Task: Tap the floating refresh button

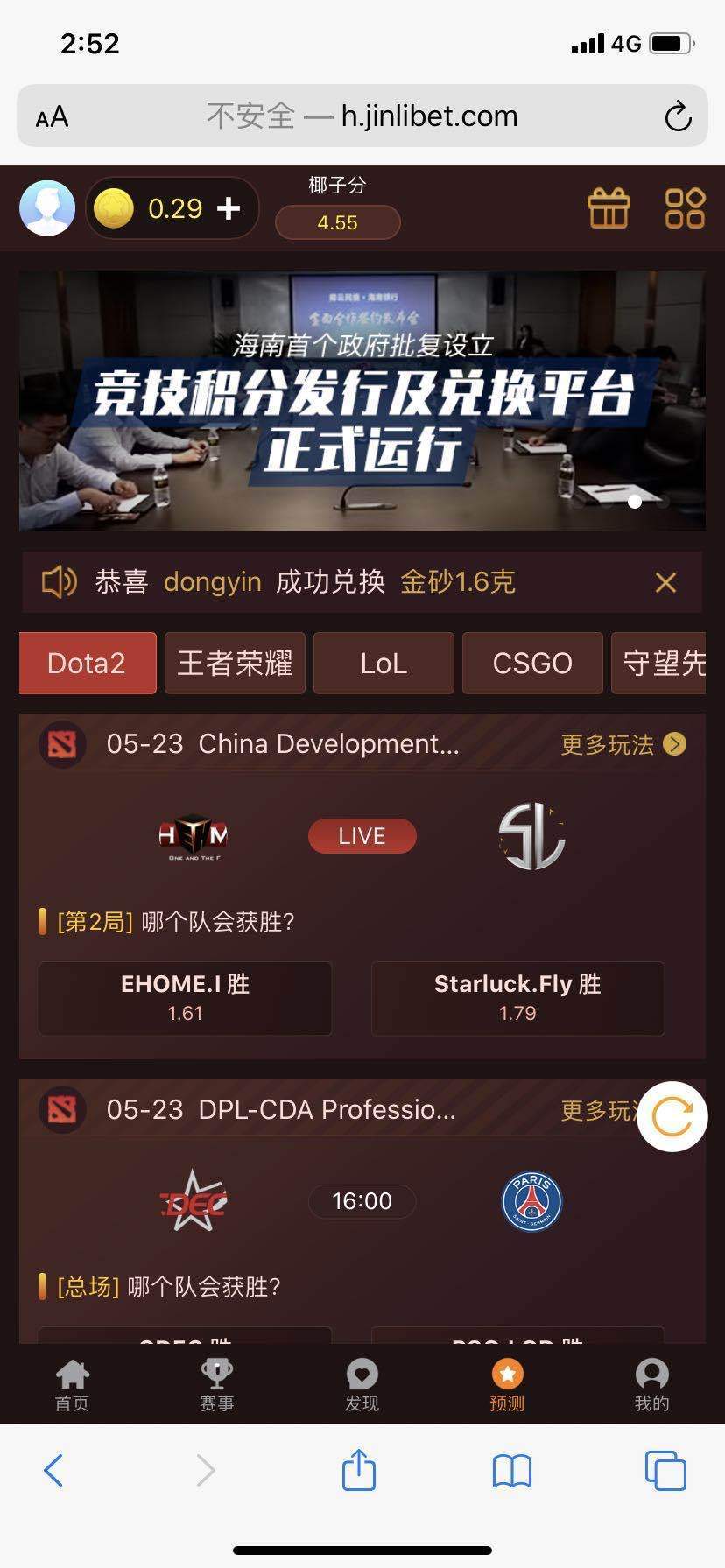Action: (x=672, y=1116)
